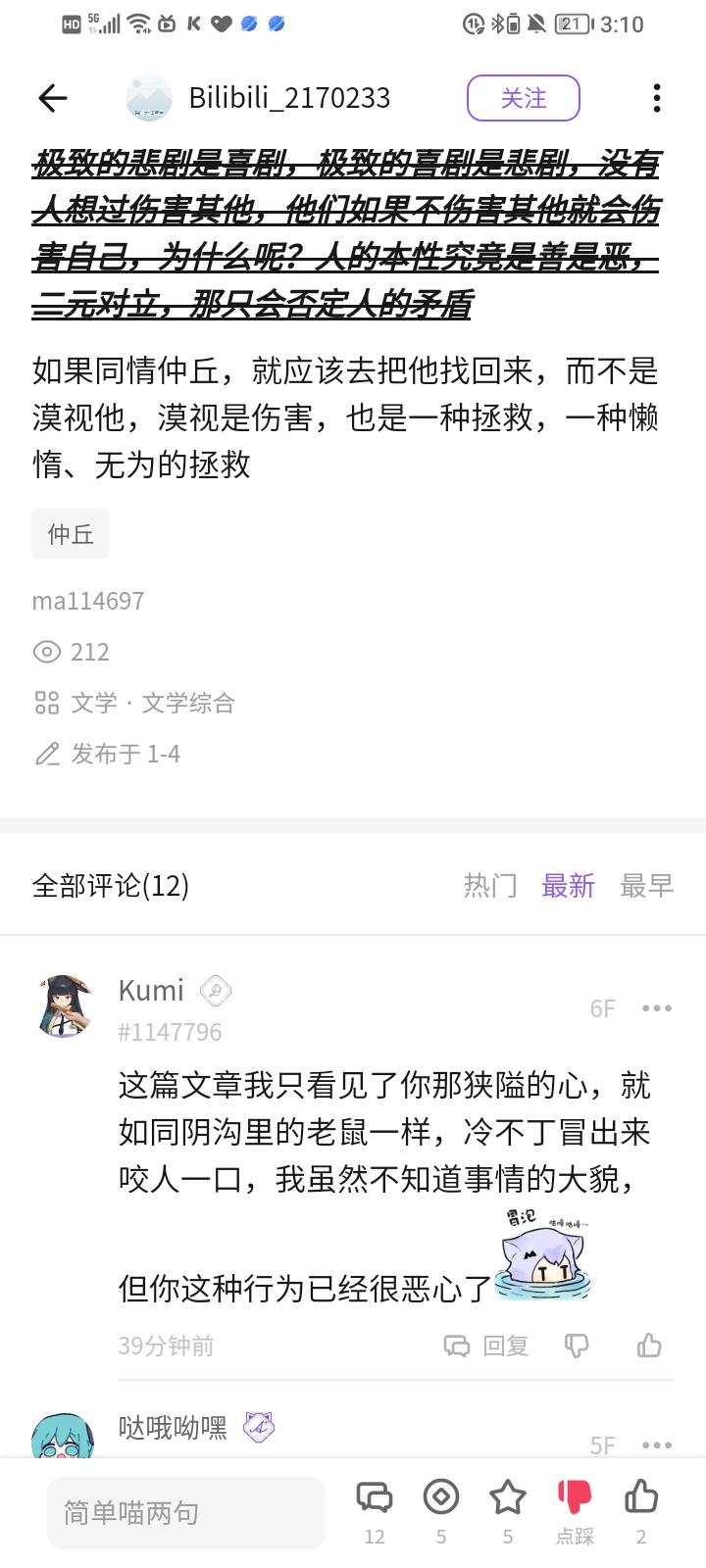Expand options on 哒哦呦嘿's comment

(x=655, y=1445)
